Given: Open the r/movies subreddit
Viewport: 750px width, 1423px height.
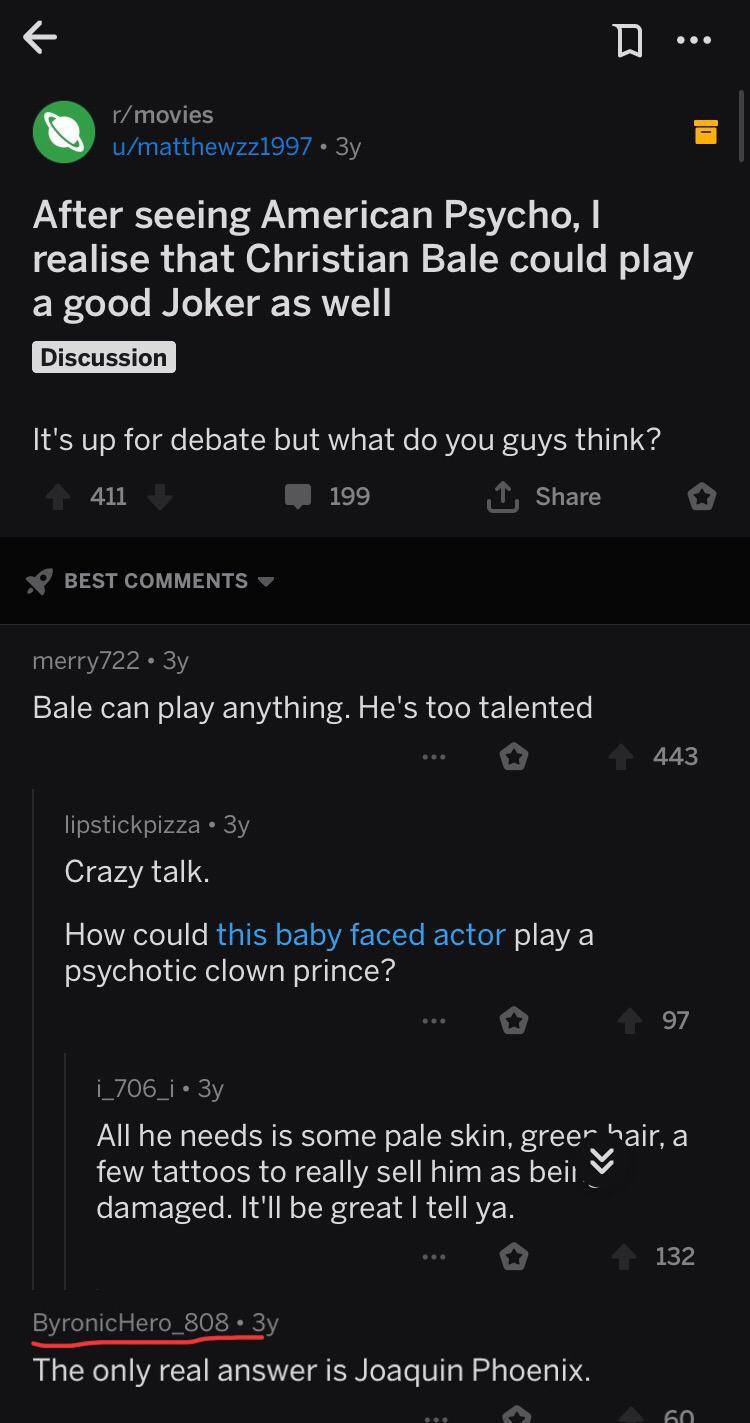Looking at the screenshot, I should click(x=162, y=115).
